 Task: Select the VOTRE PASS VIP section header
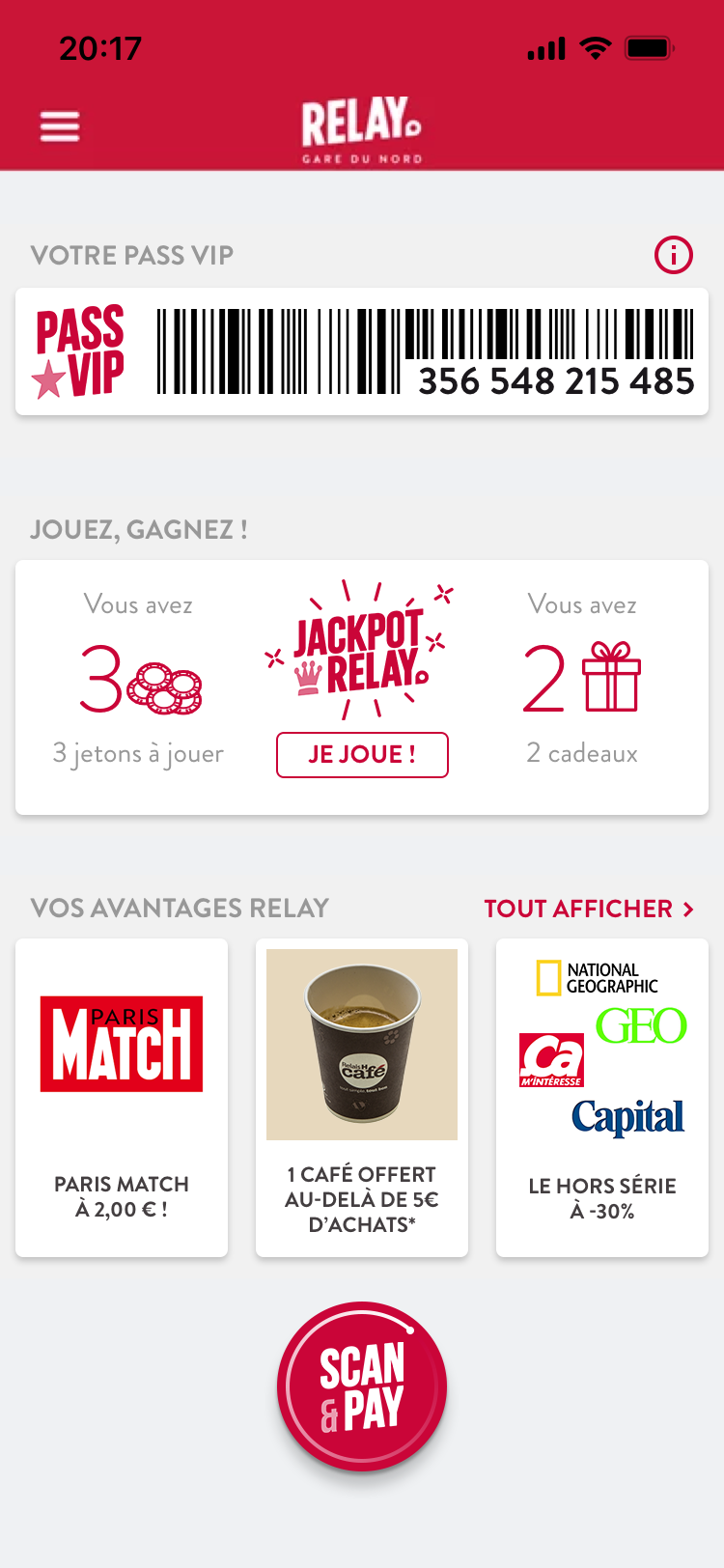pos(132,256)
